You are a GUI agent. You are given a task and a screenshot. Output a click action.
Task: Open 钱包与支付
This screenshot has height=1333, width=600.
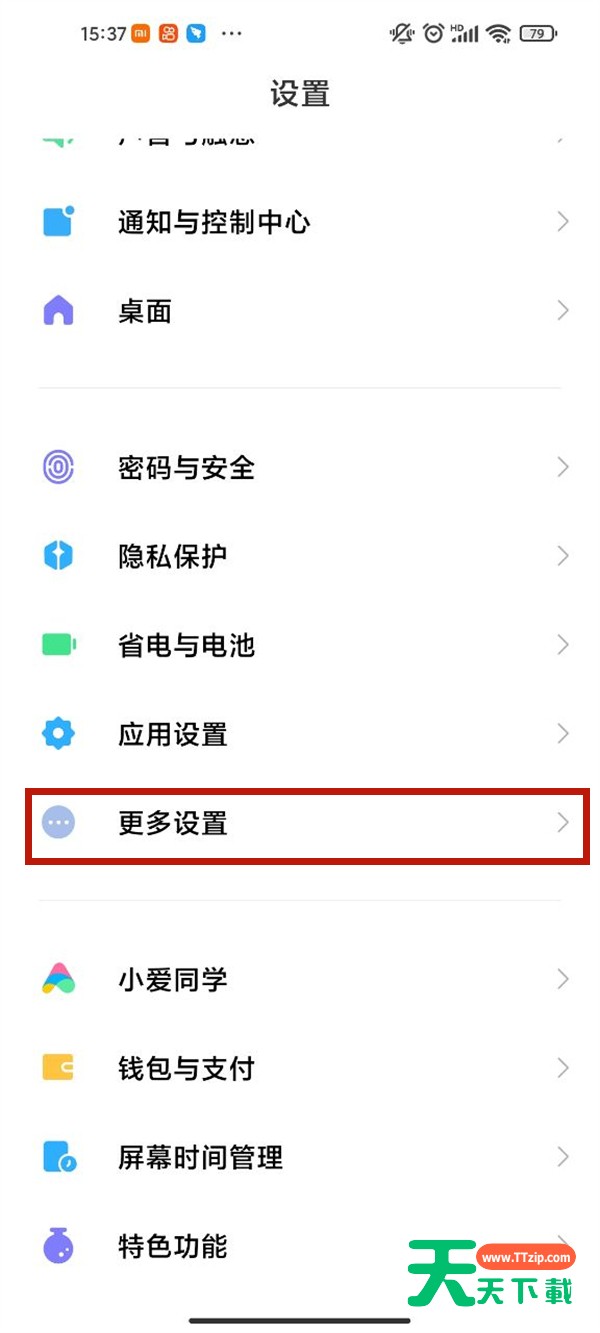(187, 1068)
